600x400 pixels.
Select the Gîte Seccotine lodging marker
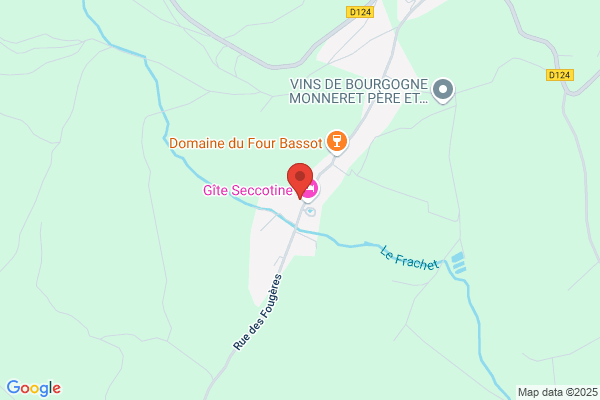point(311,189)
